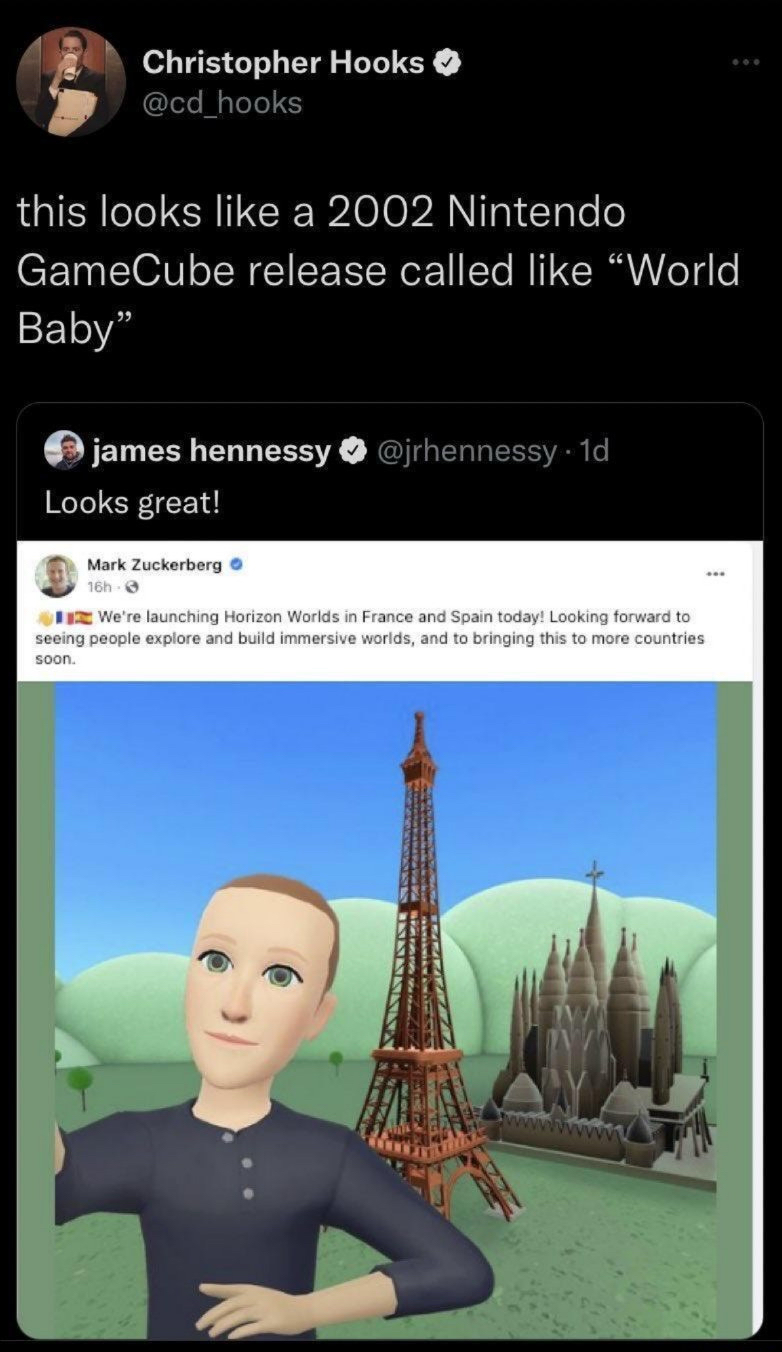The height and width of the screenshot is (1352, 782).
Task: Open the @cd_hooks profile via his name
Action: [x=283, y=63]
